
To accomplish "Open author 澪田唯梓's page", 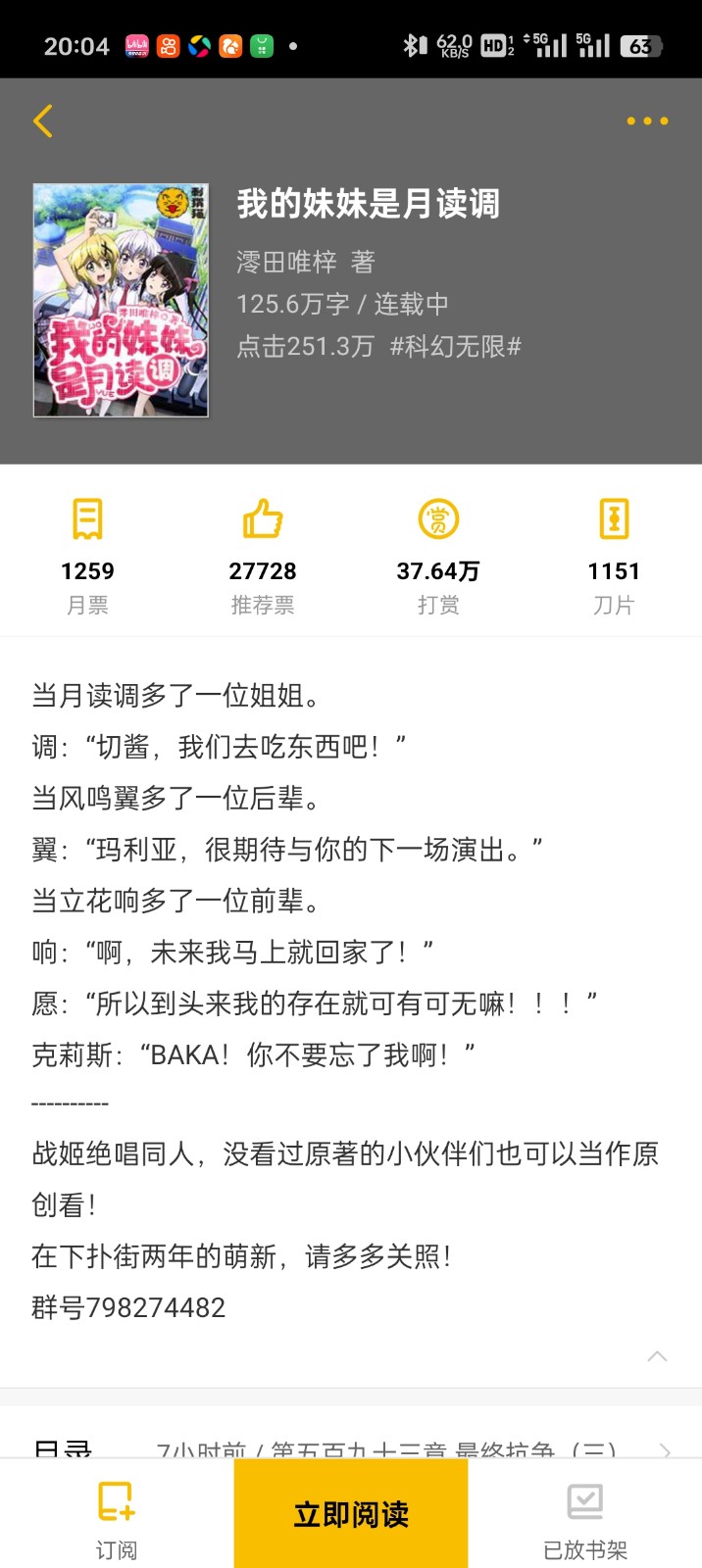I will click(x=286, y=262).
